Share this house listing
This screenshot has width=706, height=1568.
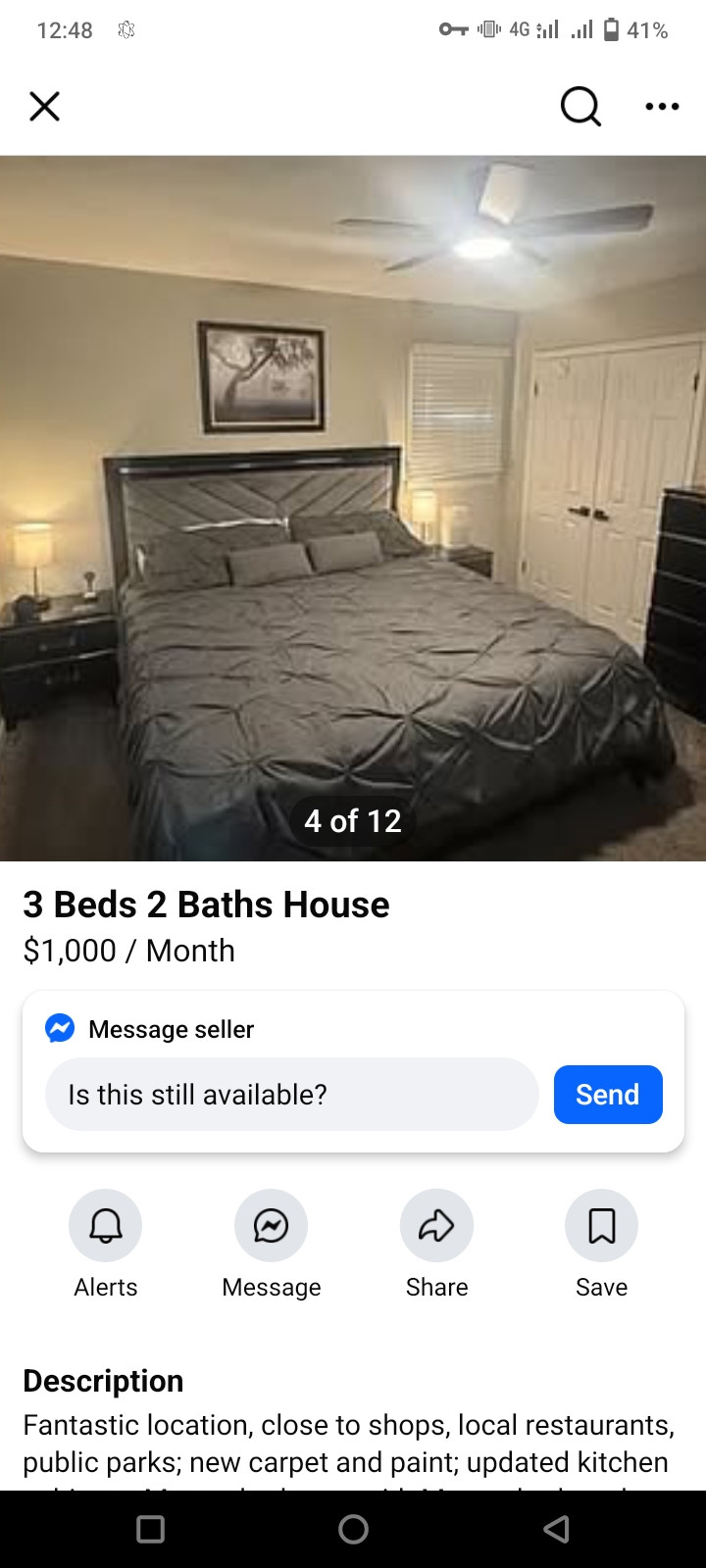pyautogui.click(x=436, y=1225)
